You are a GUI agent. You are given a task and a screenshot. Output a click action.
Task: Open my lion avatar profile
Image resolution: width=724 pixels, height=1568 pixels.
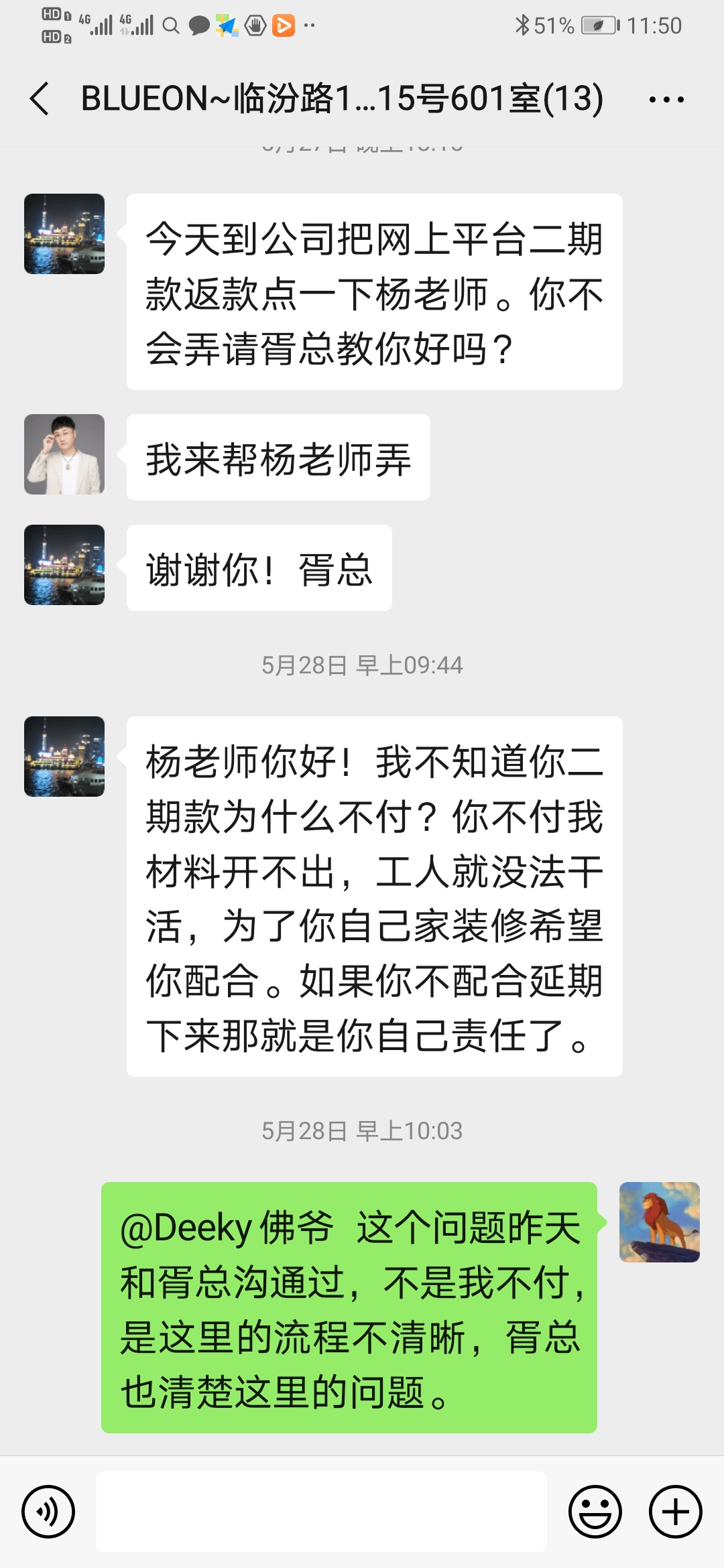[x=659, y=1222]
